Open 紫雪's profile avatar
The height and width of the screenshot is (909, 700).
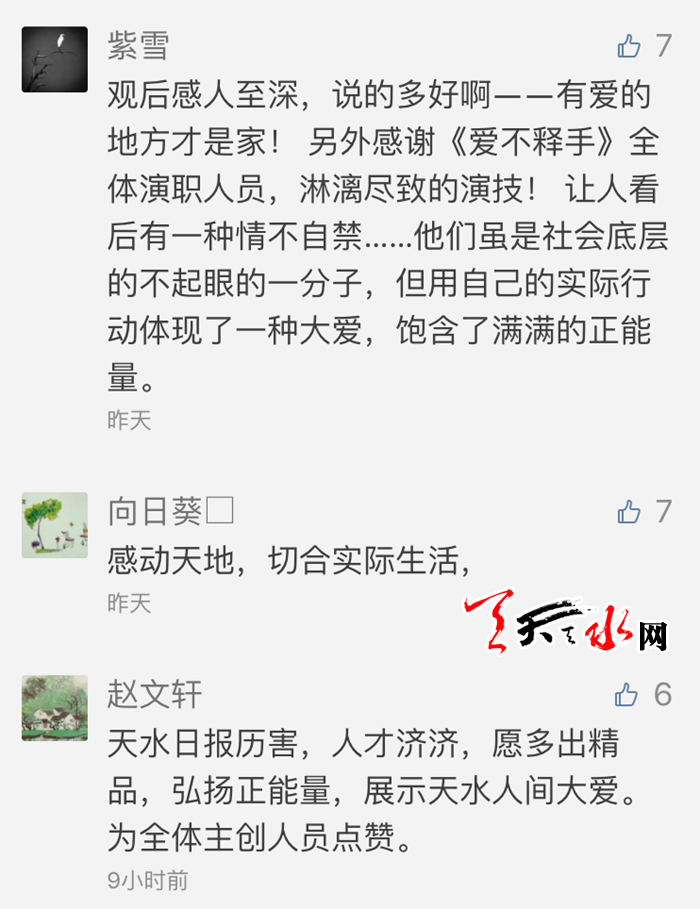point(55,59)
